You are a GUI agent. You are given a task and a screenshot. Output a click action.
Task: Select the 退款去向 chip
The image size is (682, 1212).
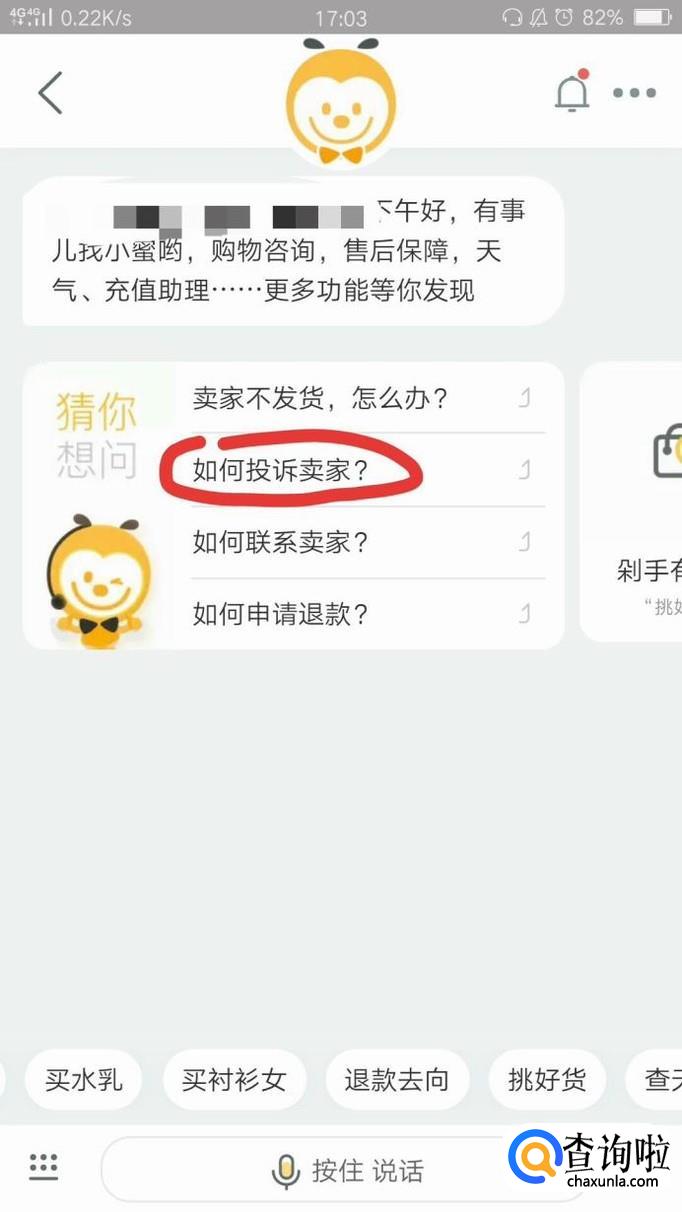397,1080
